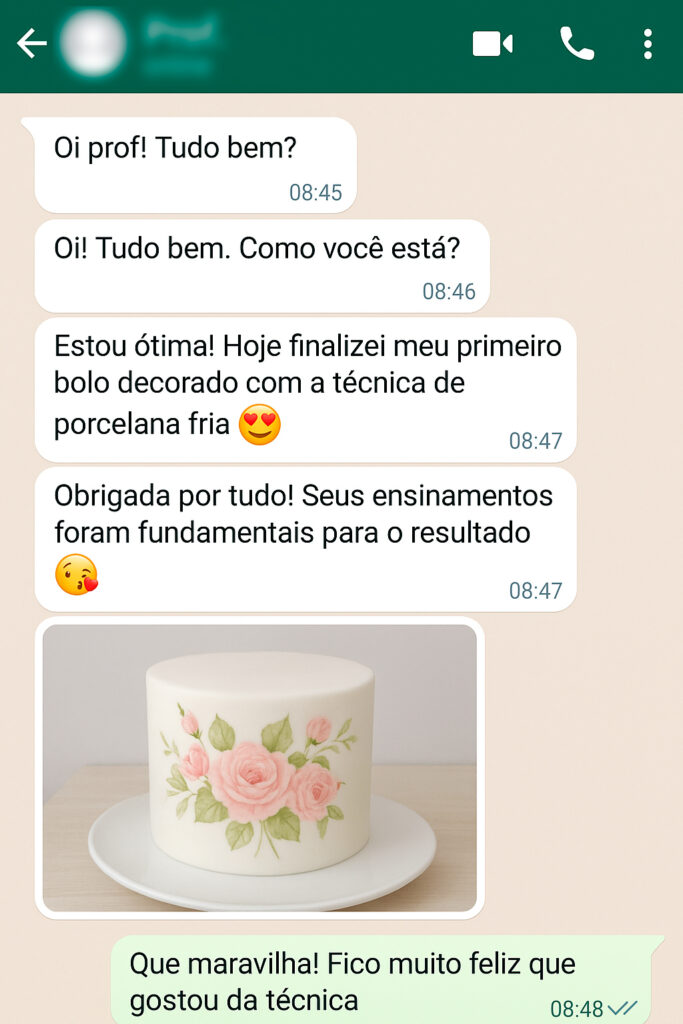The image size is (683, 1024).
Task: Open the decorated cake photo
Action: 260,767
